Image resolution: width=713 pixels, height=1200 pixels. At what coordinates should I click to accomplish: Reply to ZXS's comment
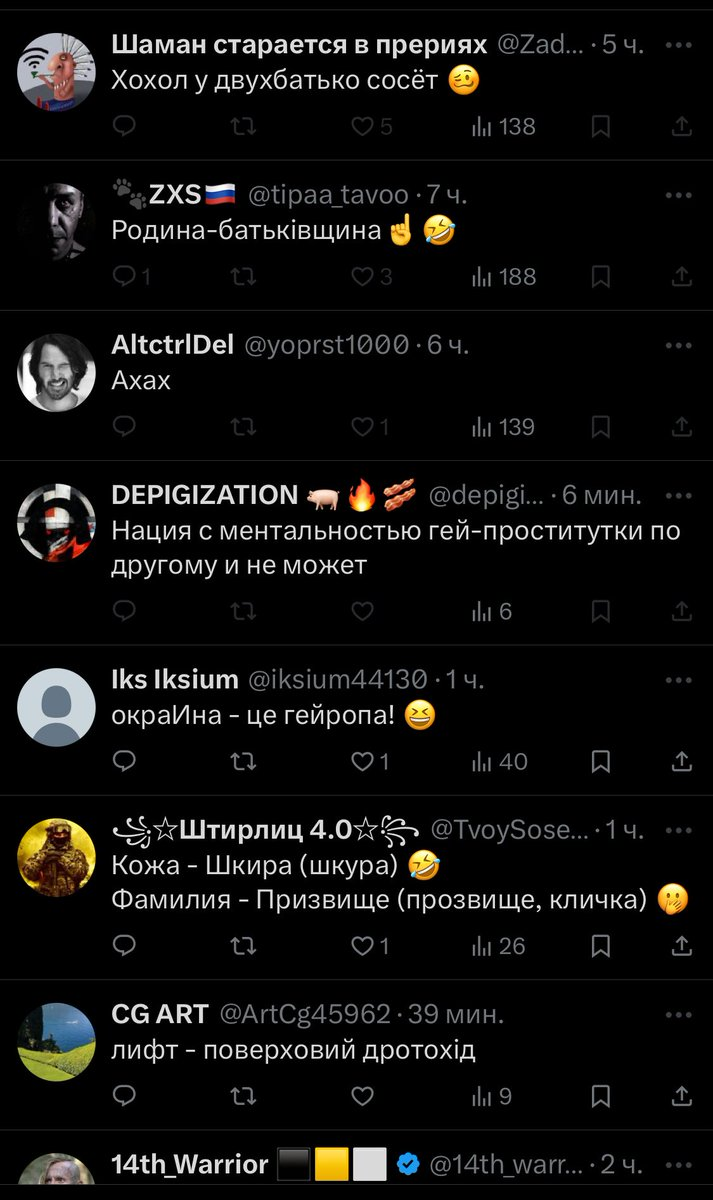(x=131, y=276)
